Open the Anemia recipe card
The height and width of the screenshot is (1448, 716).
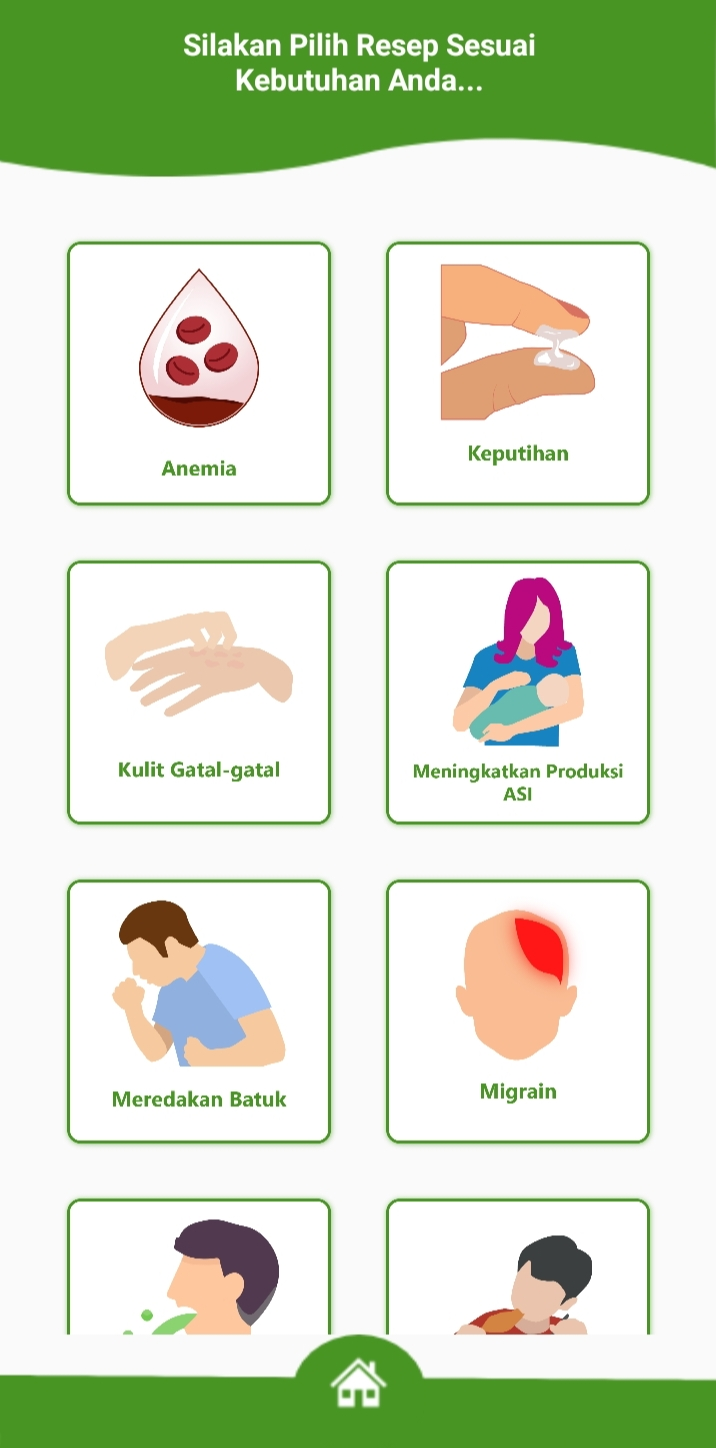coord(199,374)
